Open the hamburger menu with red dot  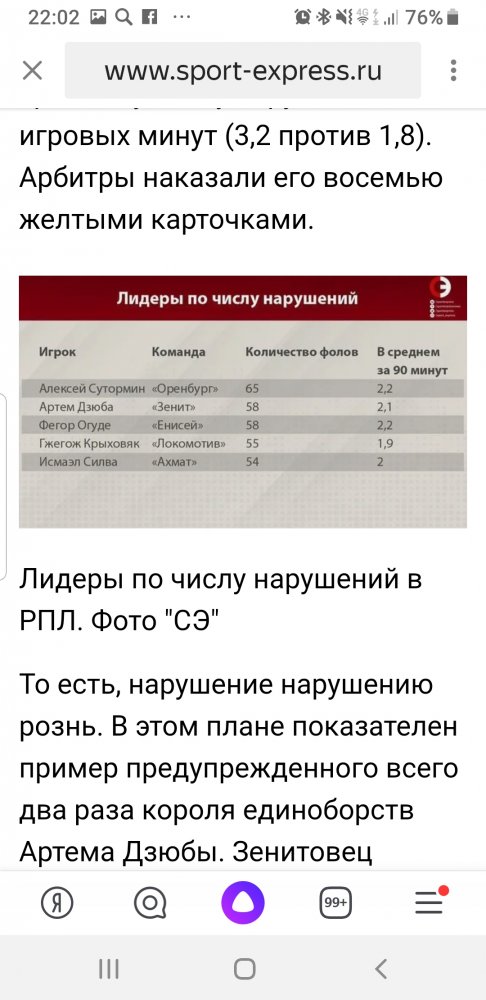(430, 901)
